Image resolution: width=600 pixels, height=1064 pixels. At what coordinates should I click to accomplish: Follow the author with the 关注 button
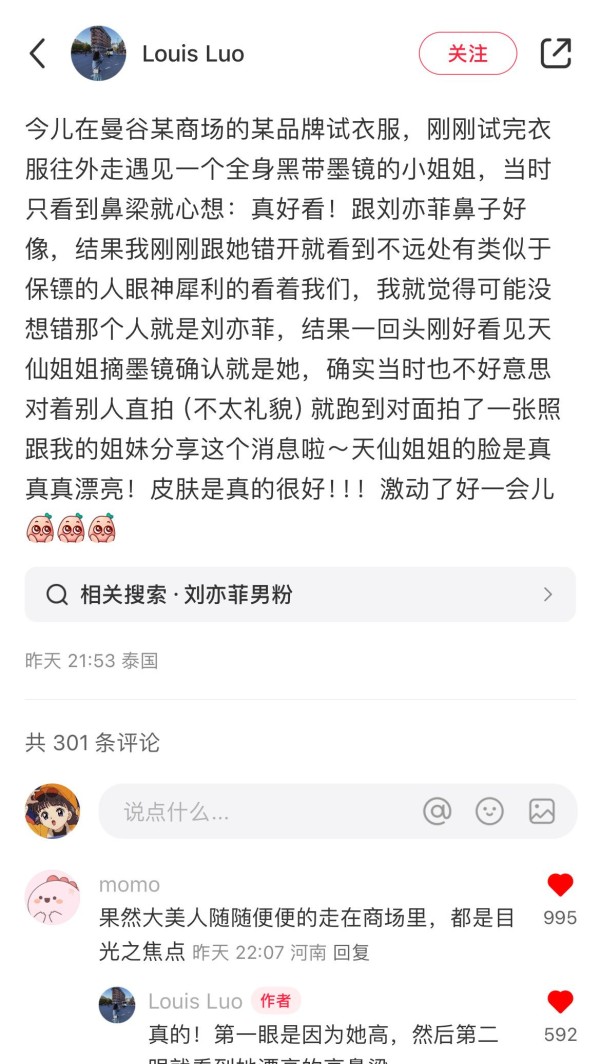(x=467, y=53)
